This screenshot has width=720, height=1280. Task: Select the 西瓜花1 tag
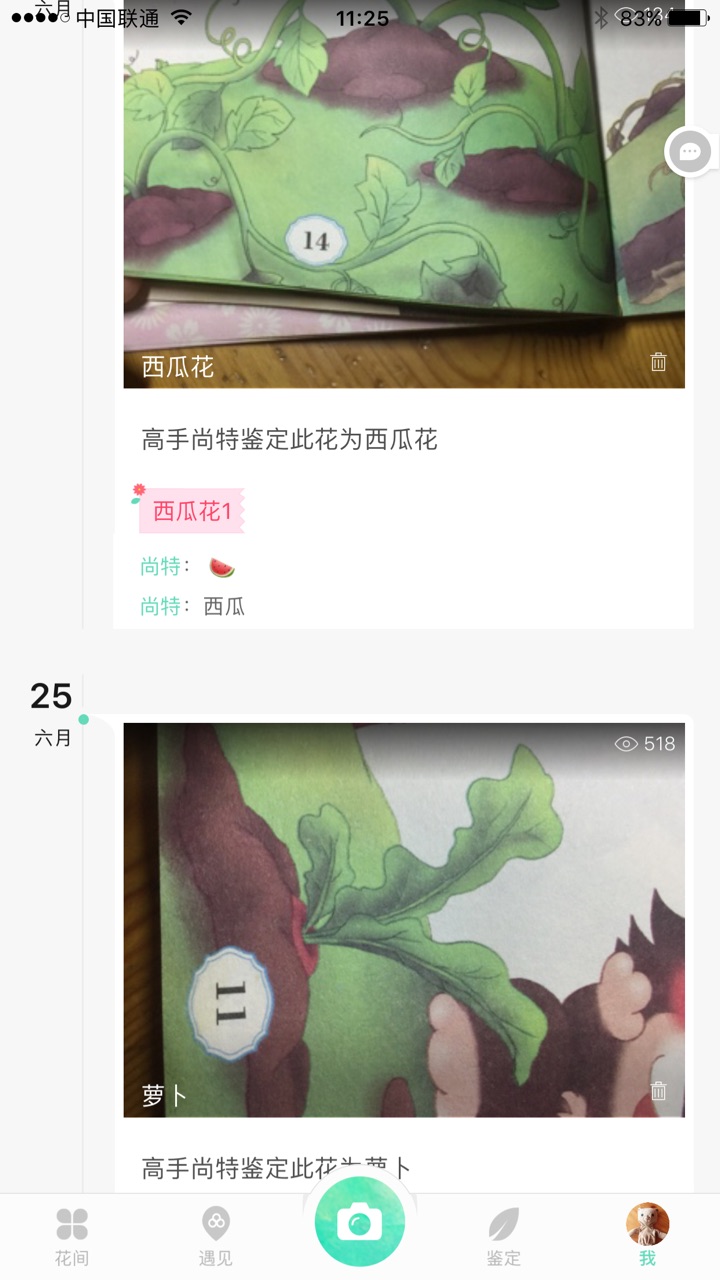click(x=191, y=511)
